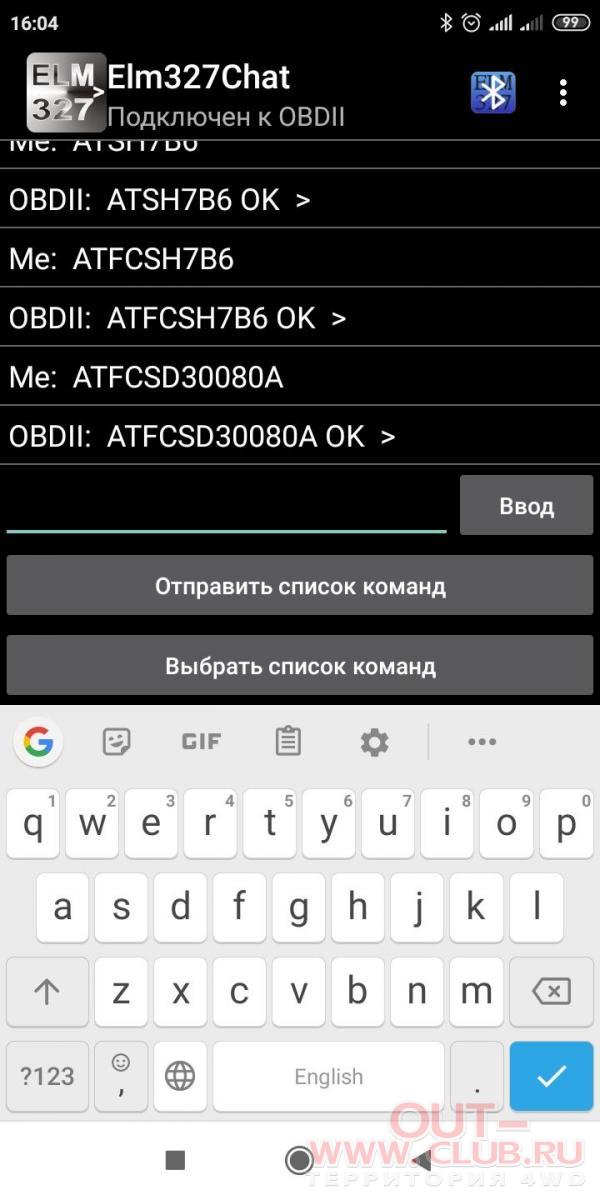
Task: Open the three-dot overflow menu
Action: coord(563,93)
